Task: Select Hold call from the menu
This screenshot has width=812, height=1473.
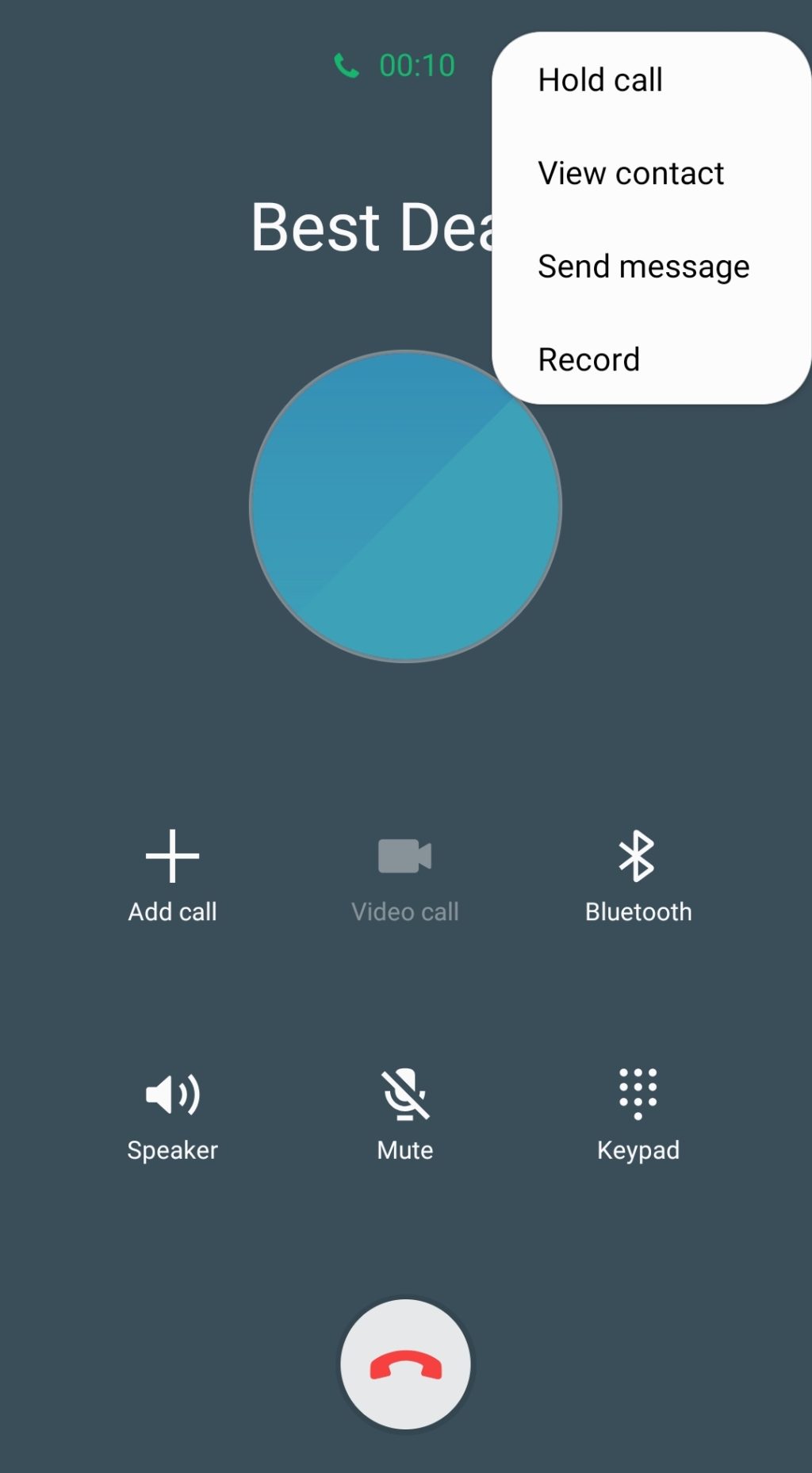Action: pyautogui.click(x=599, y=79)
